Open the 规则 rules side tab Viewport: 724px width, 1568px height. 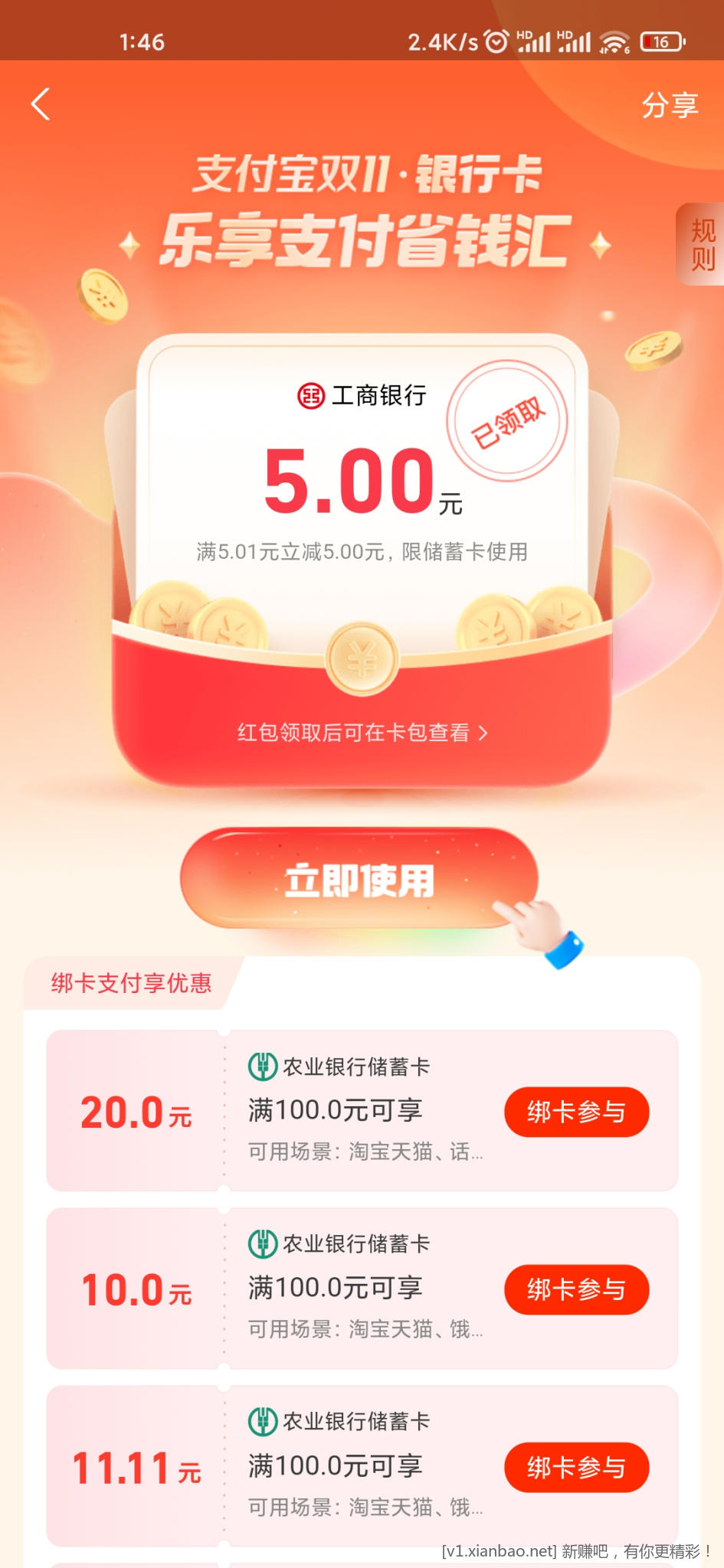[x=702, y=244]
